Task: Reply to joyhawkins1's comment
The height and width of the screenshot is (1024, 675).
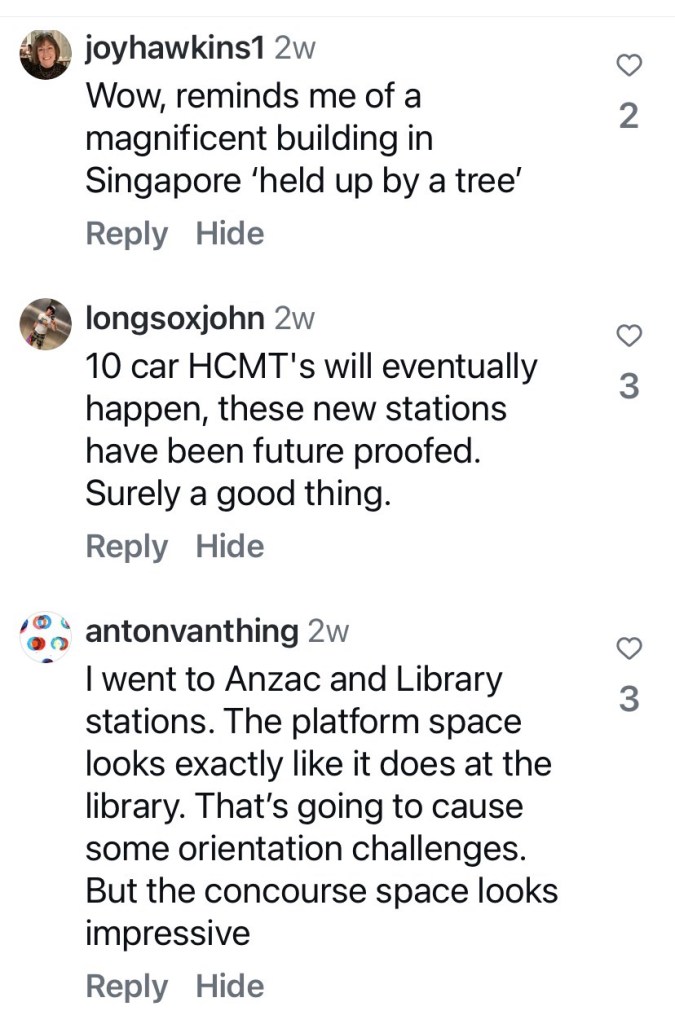Action: tap(127, 234)
